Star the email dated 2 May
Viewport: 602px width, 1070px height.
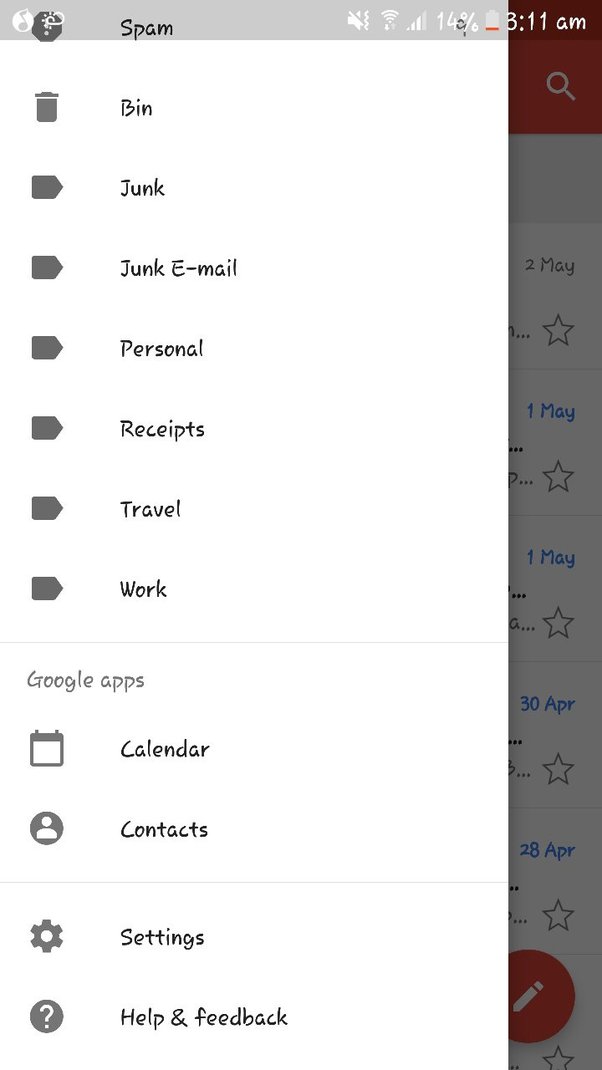(558, 330)
